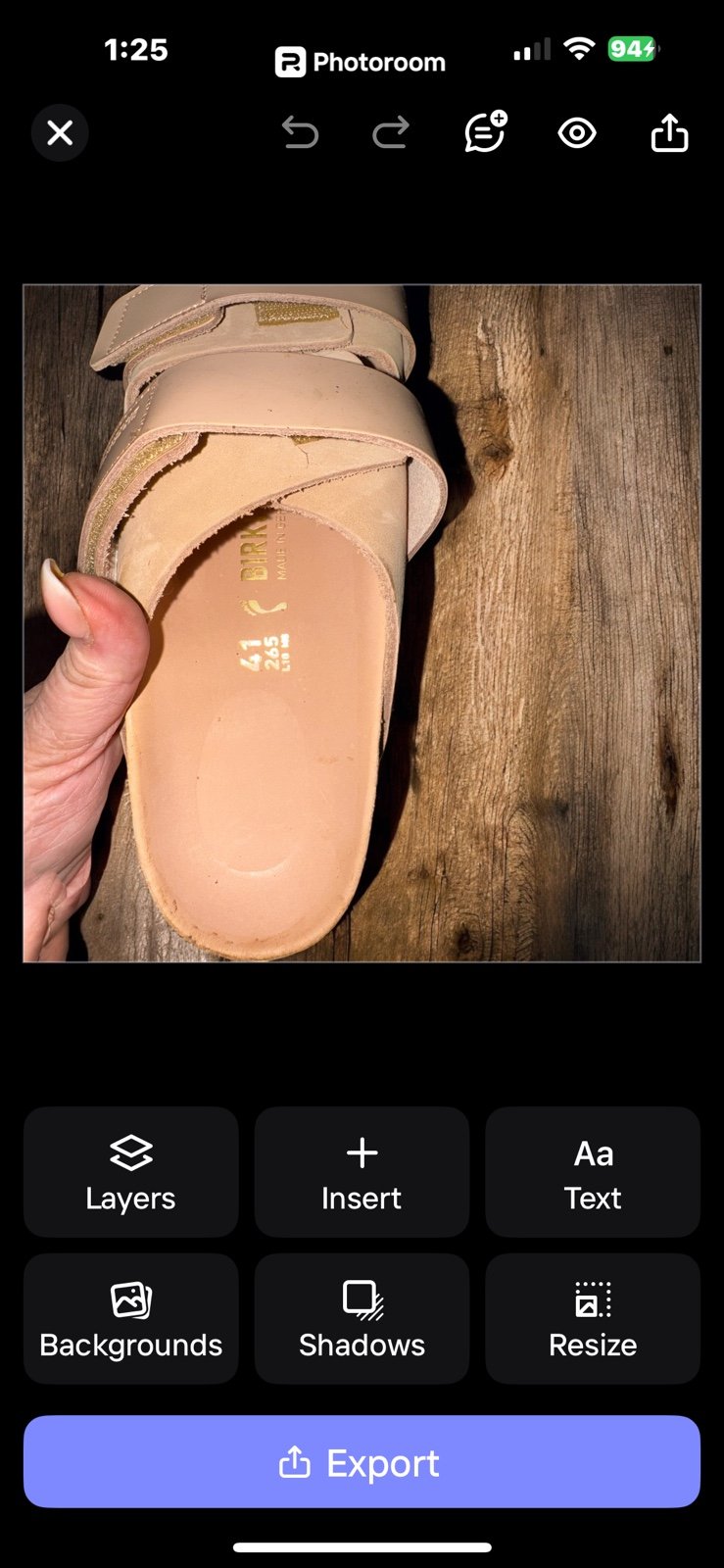The height and width of the screenshot is (1568, 724).
Task: Open the Layers panel
Action: [131, 1172]
